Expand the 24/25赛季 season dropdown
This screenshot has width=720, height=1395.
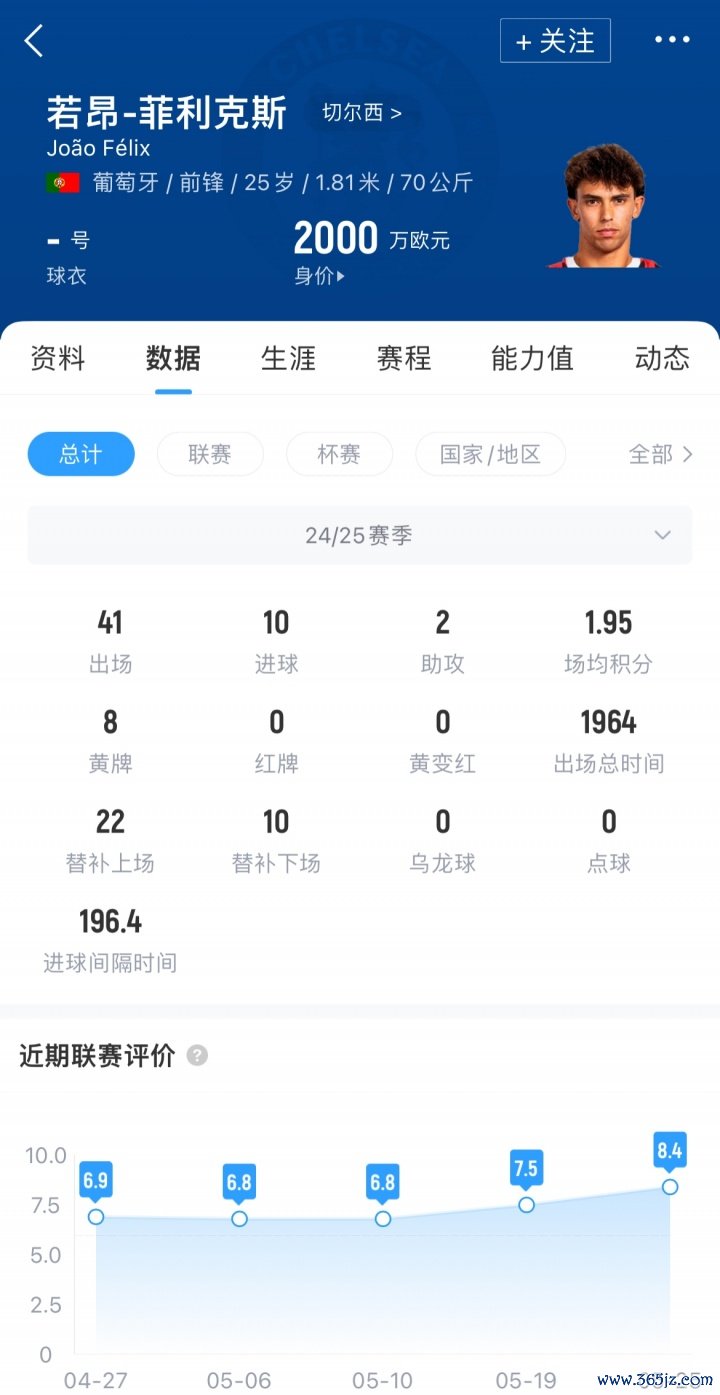(x=360, y=535)
